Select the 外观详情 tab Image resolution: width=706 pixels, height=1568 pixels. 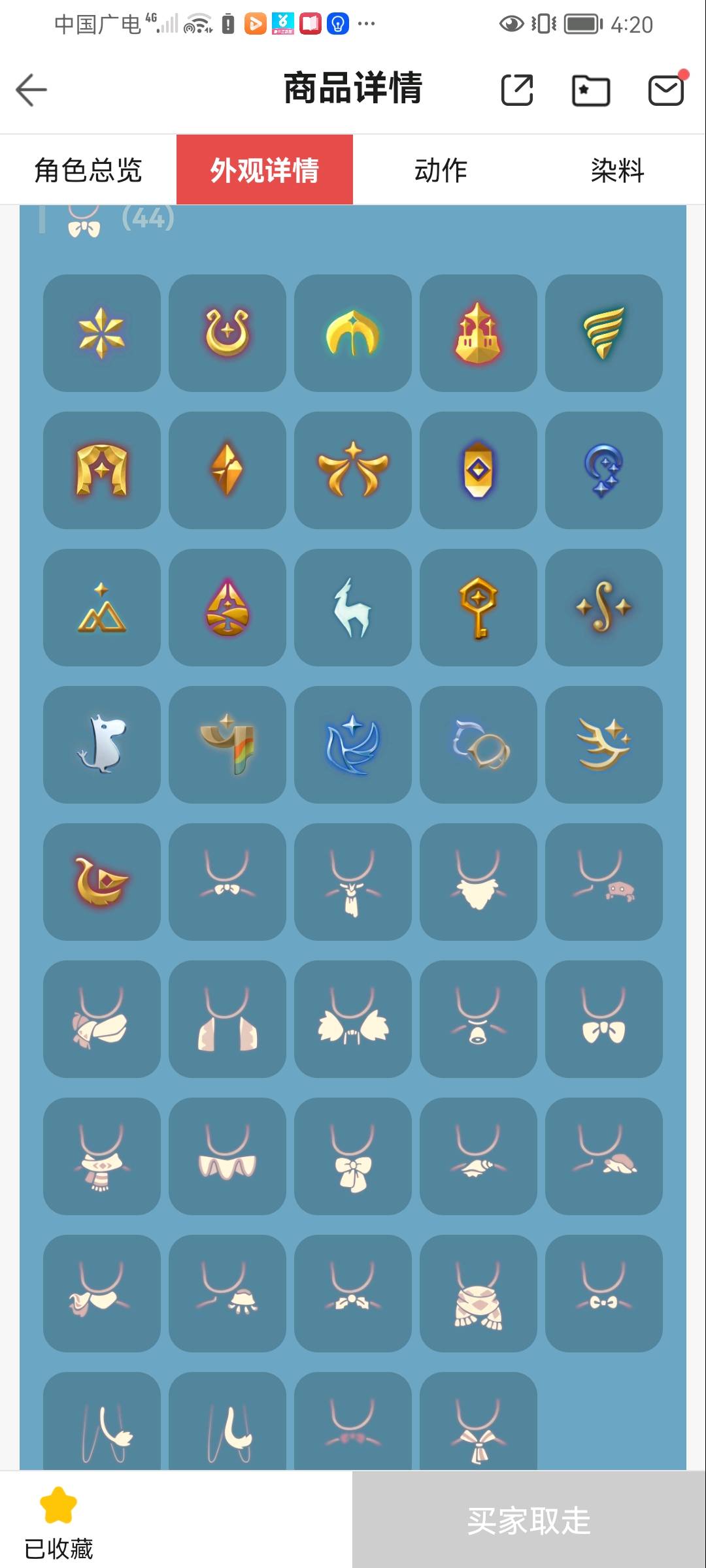coord(265,170)
